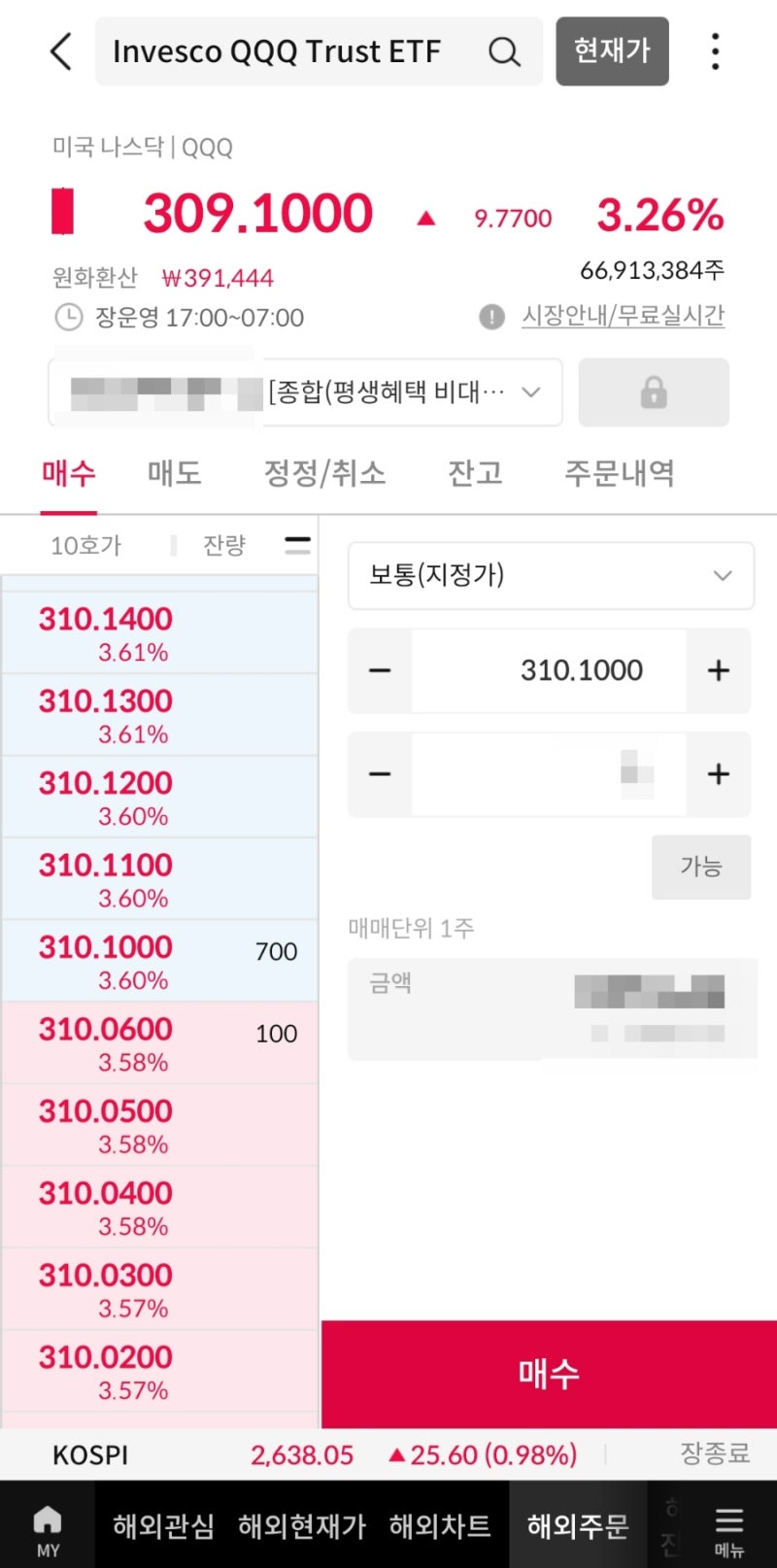This screenshot has width=777, height=1568.
Task: Switch to the 정정/취소 tab
Action: tap(325, 473)
